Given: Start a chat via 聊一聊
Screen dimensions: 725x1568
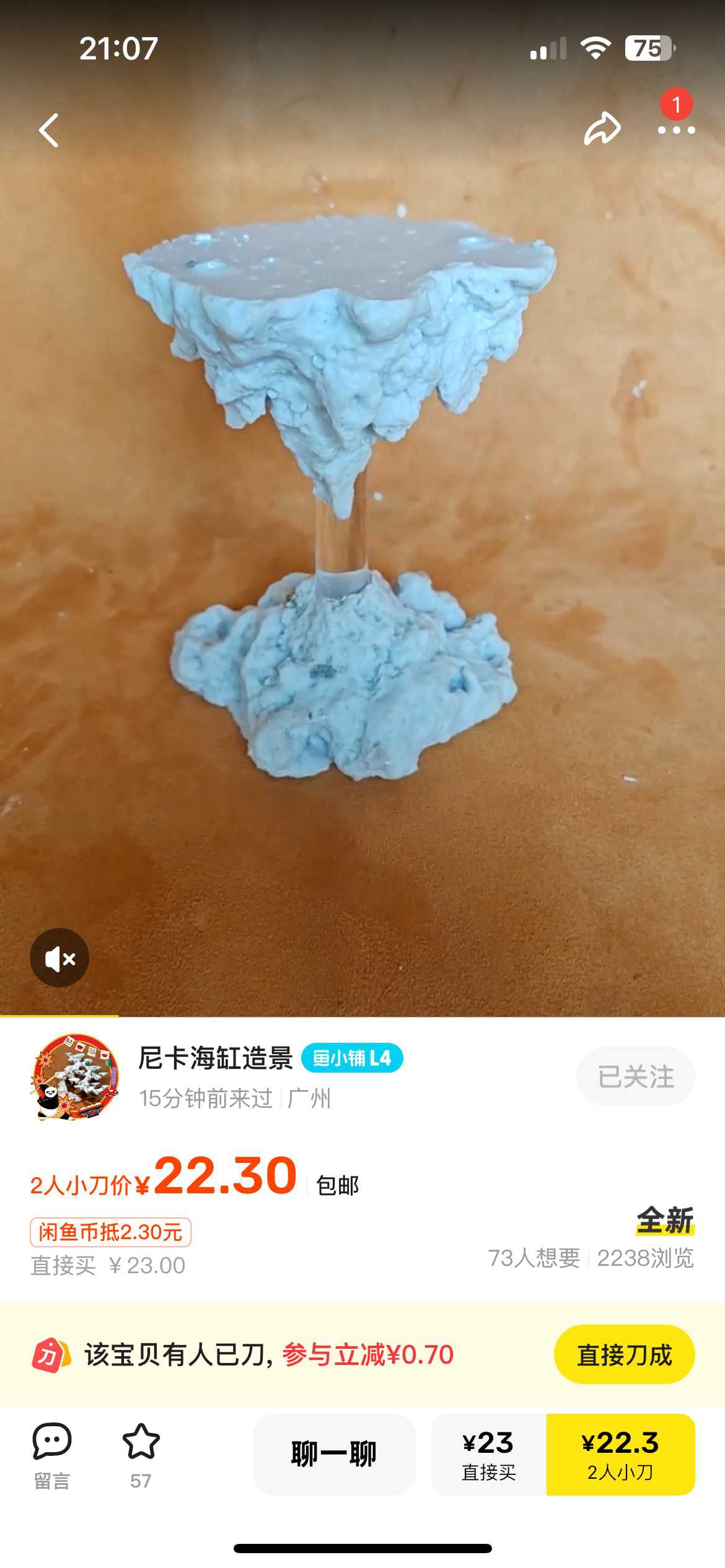Looking at the screenshot, I should (x=334, y=1454).
